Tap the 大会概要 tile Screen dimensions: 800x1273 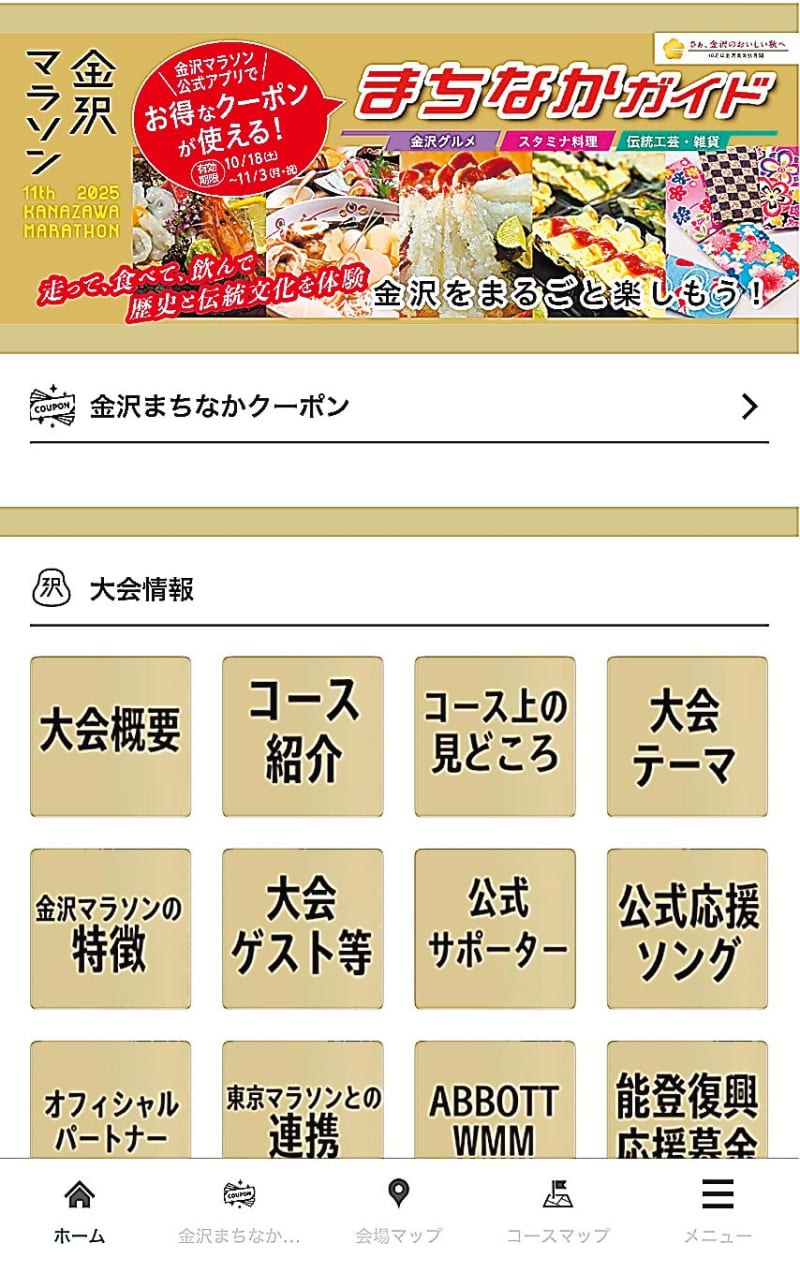110,736
